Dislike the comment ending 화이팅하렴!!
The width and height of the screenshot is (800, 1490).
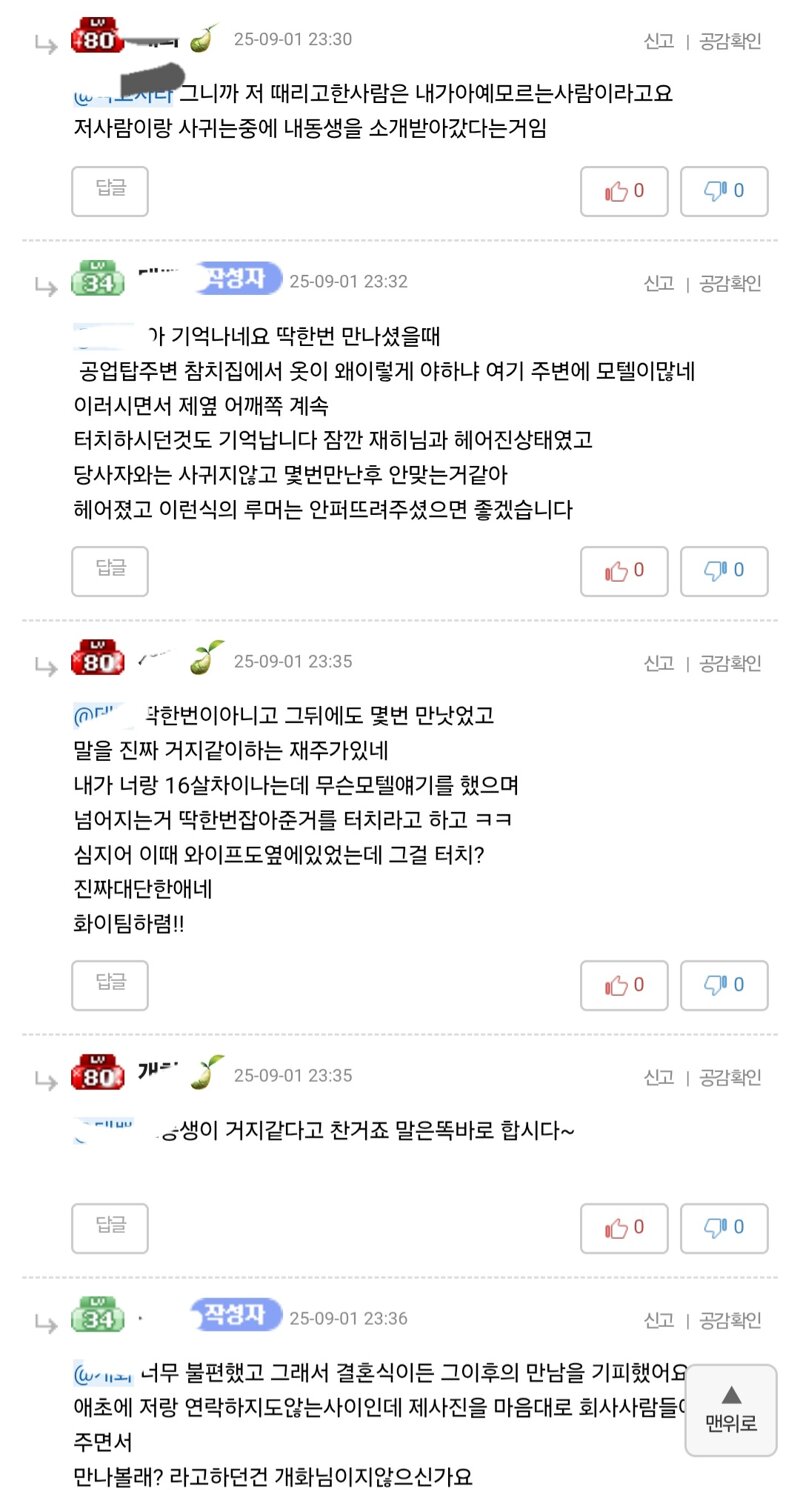[x=724, y=985]
